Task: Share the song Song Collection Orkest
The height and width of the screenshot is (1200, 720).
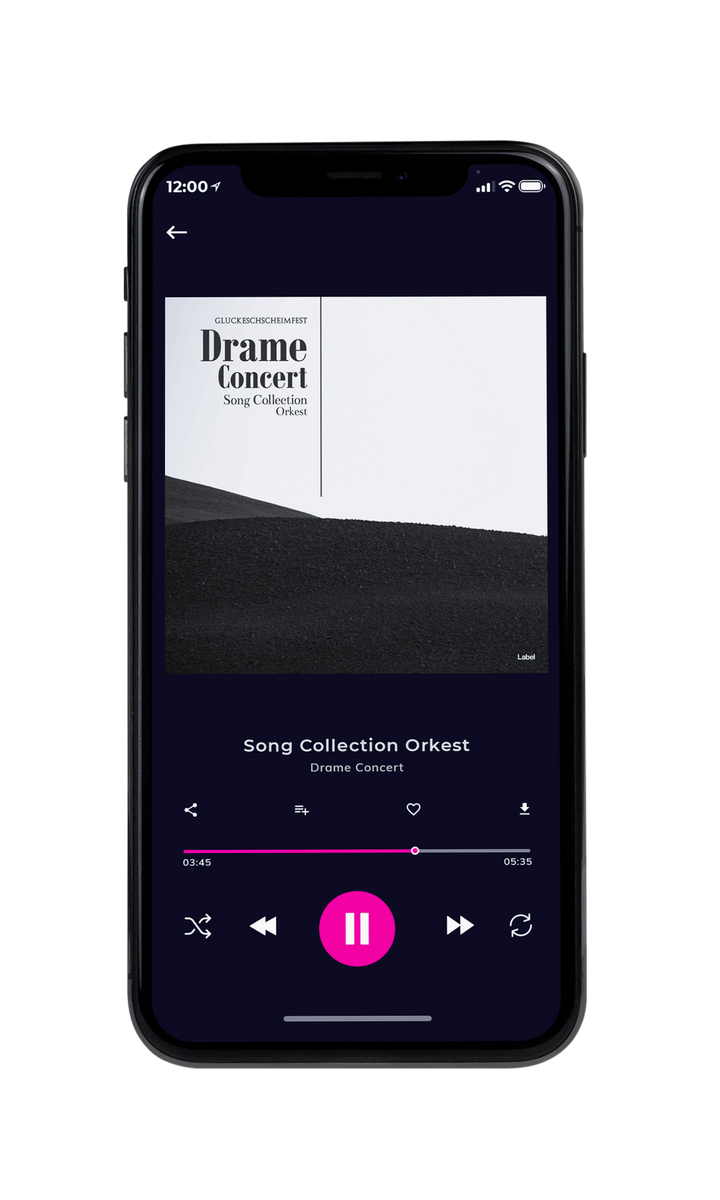Action: pyautogui.click(x=191, y=810)
